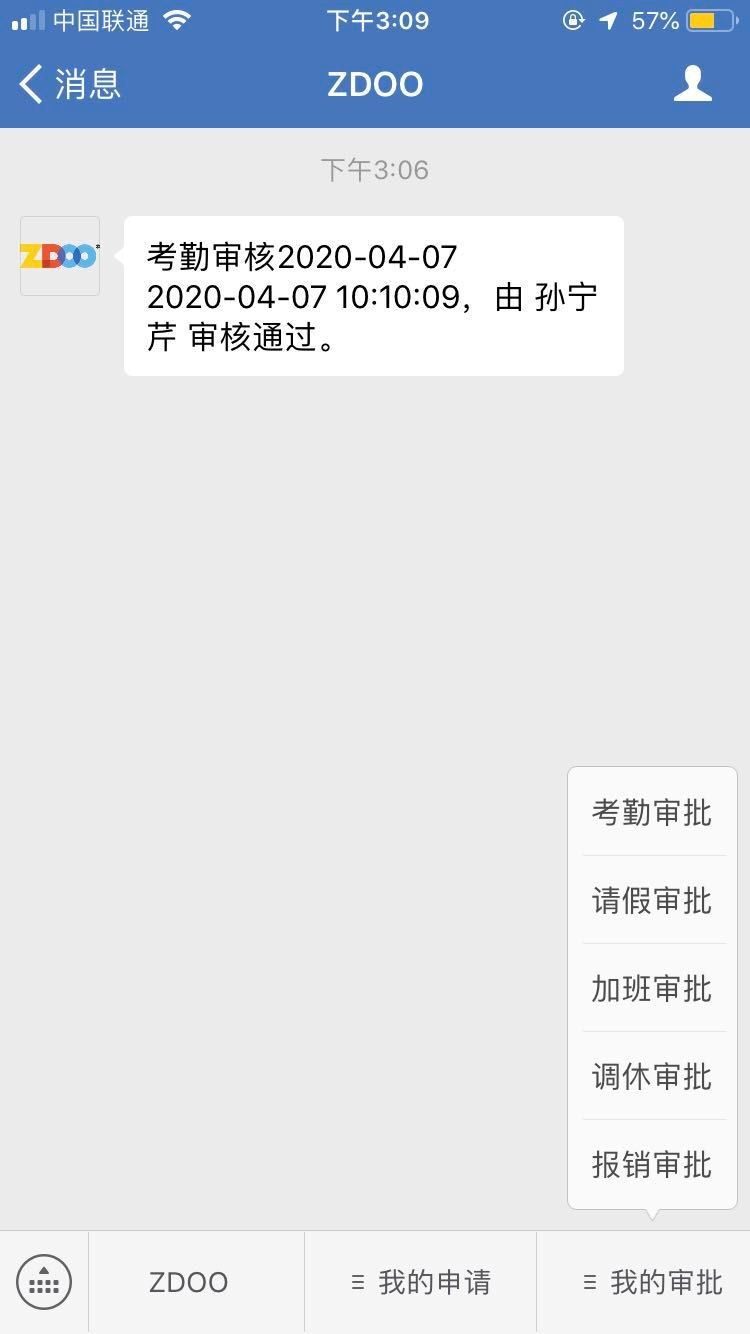Choose 调休审批 option

tap(652, 1077)
